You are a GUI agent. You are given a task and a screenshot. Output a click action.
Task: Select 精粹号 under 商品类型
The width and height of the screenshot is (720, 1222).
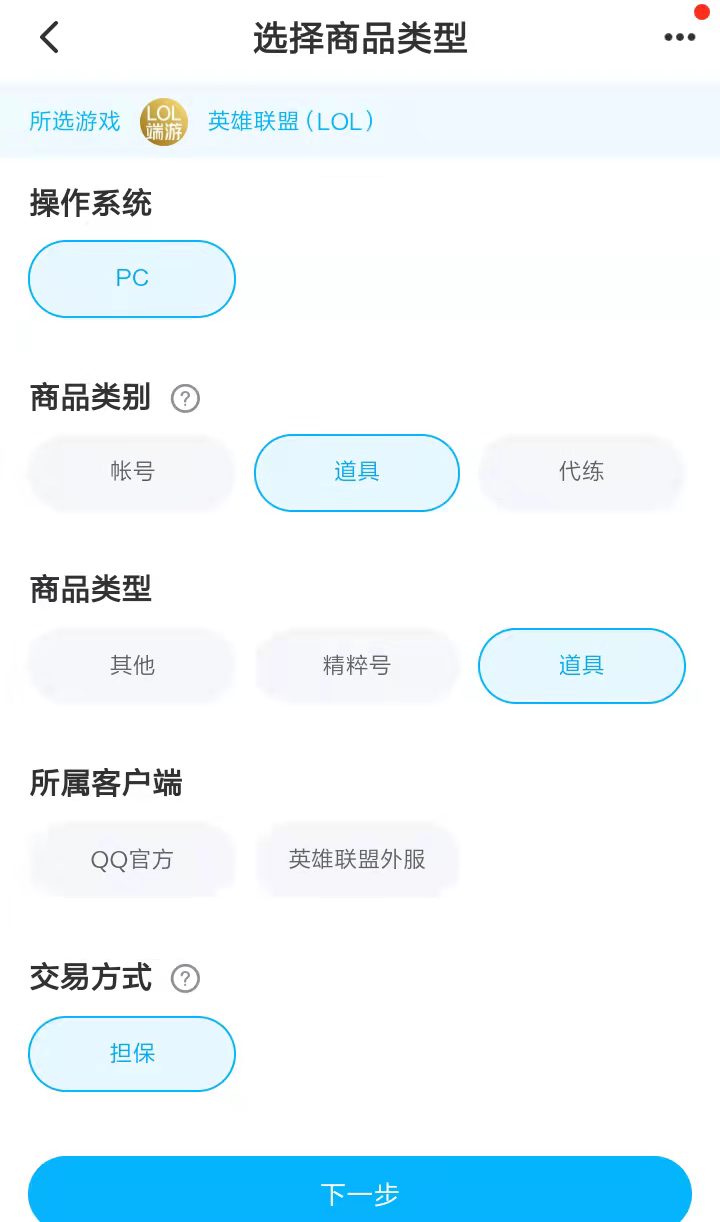tap(357, 666)
